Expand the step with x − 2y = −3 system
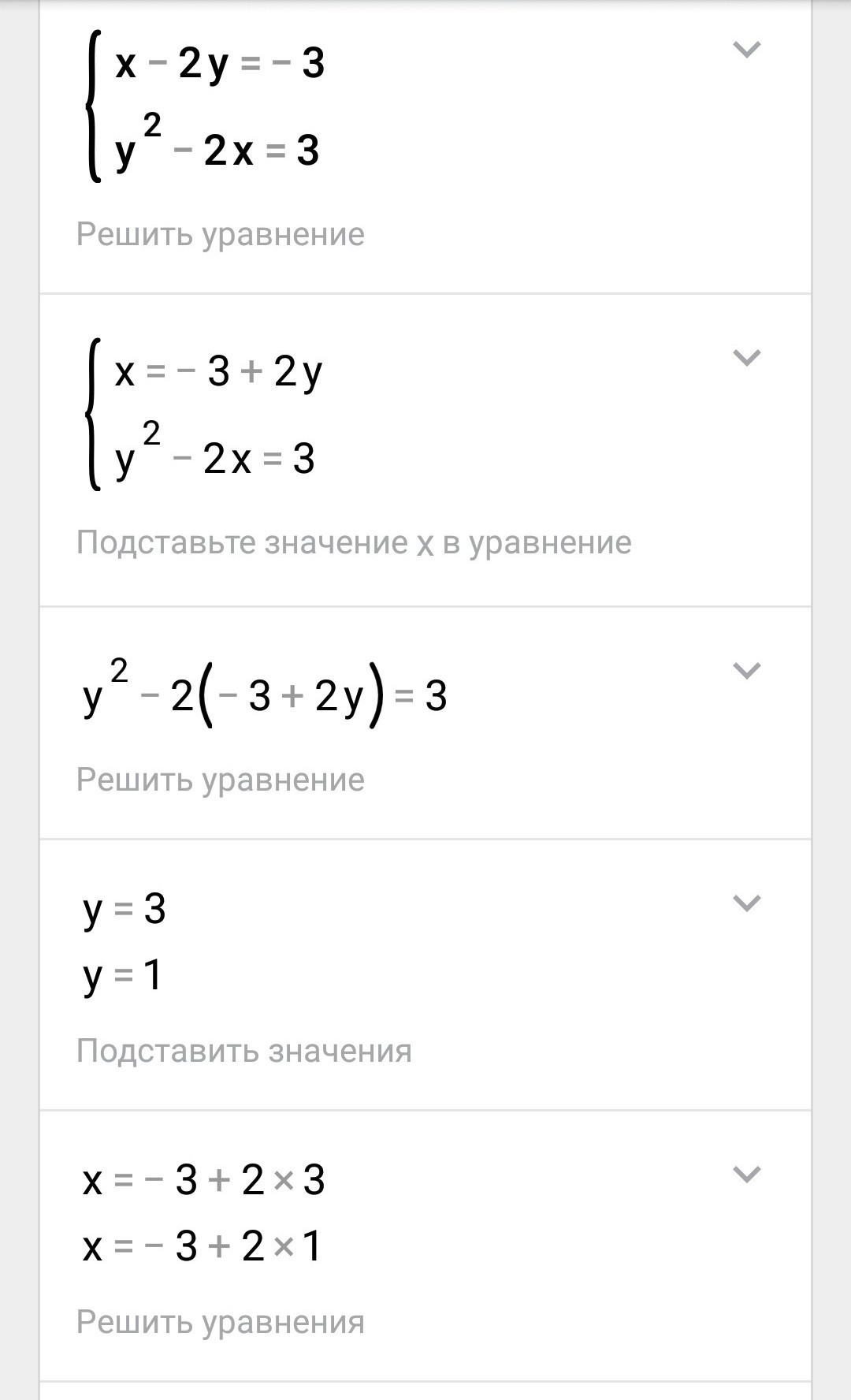 pos(746,50)
